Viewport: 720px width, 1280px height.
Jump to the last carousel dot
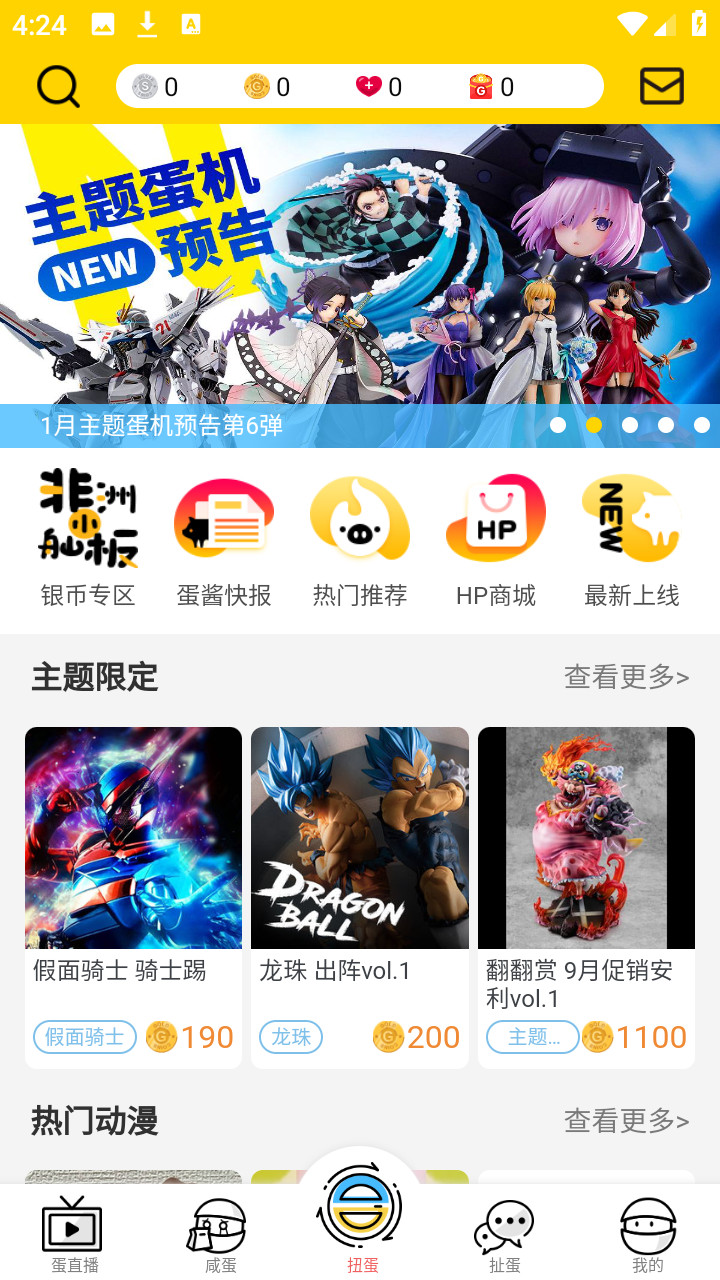point(701,424)
